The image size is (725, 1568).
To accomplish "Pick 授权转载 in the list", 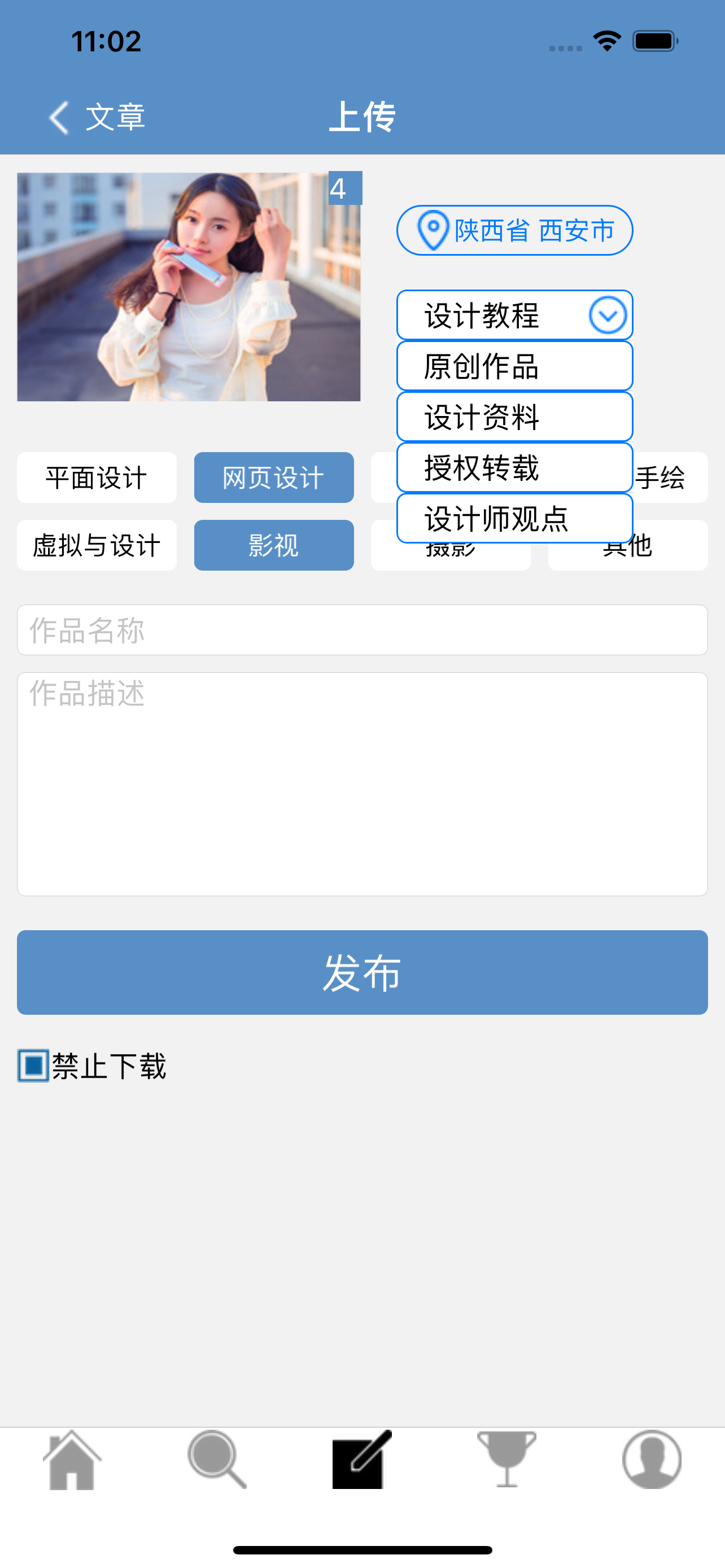I will click(x=514, y=468).
